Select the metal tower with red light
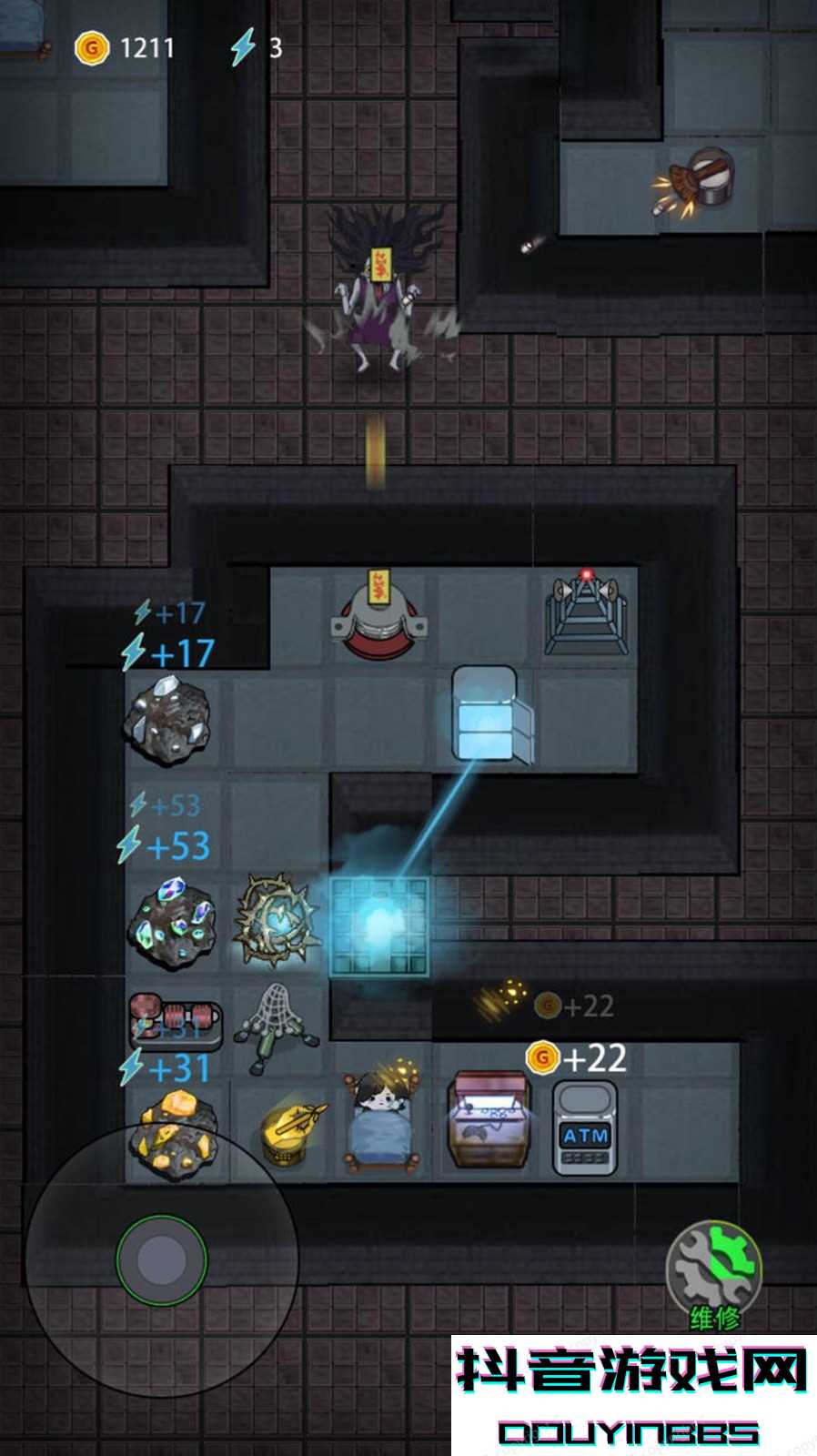 coord(587,612)
